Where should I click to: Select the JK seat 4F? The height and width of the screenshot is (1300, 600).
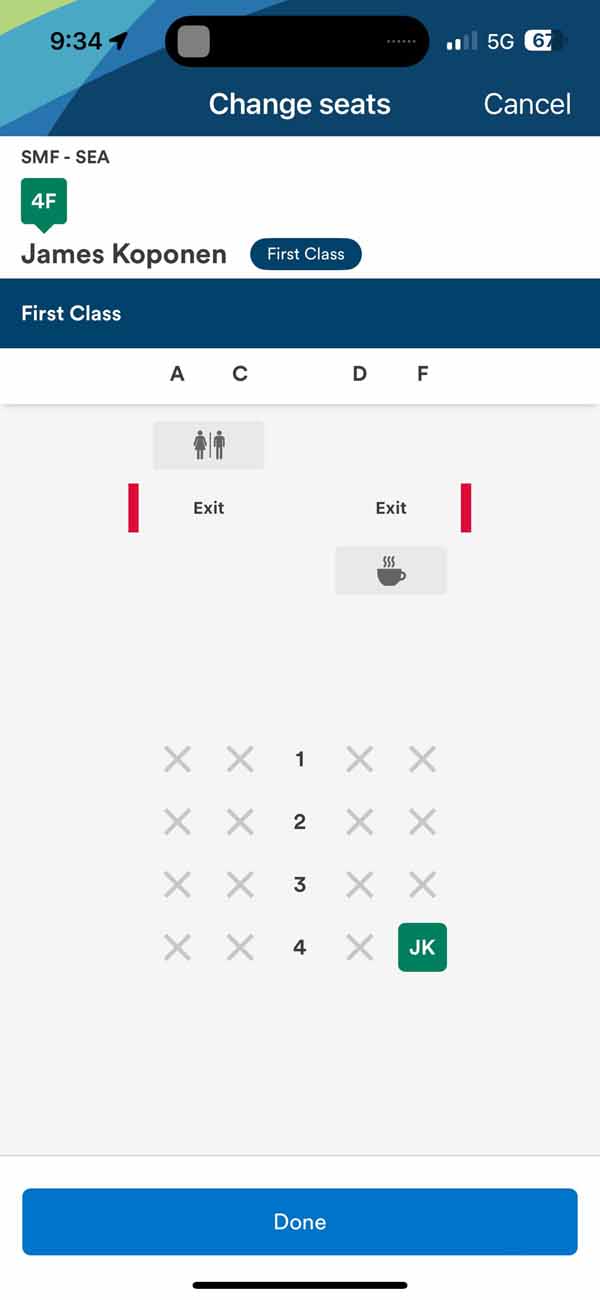click(x=422, y=947)
